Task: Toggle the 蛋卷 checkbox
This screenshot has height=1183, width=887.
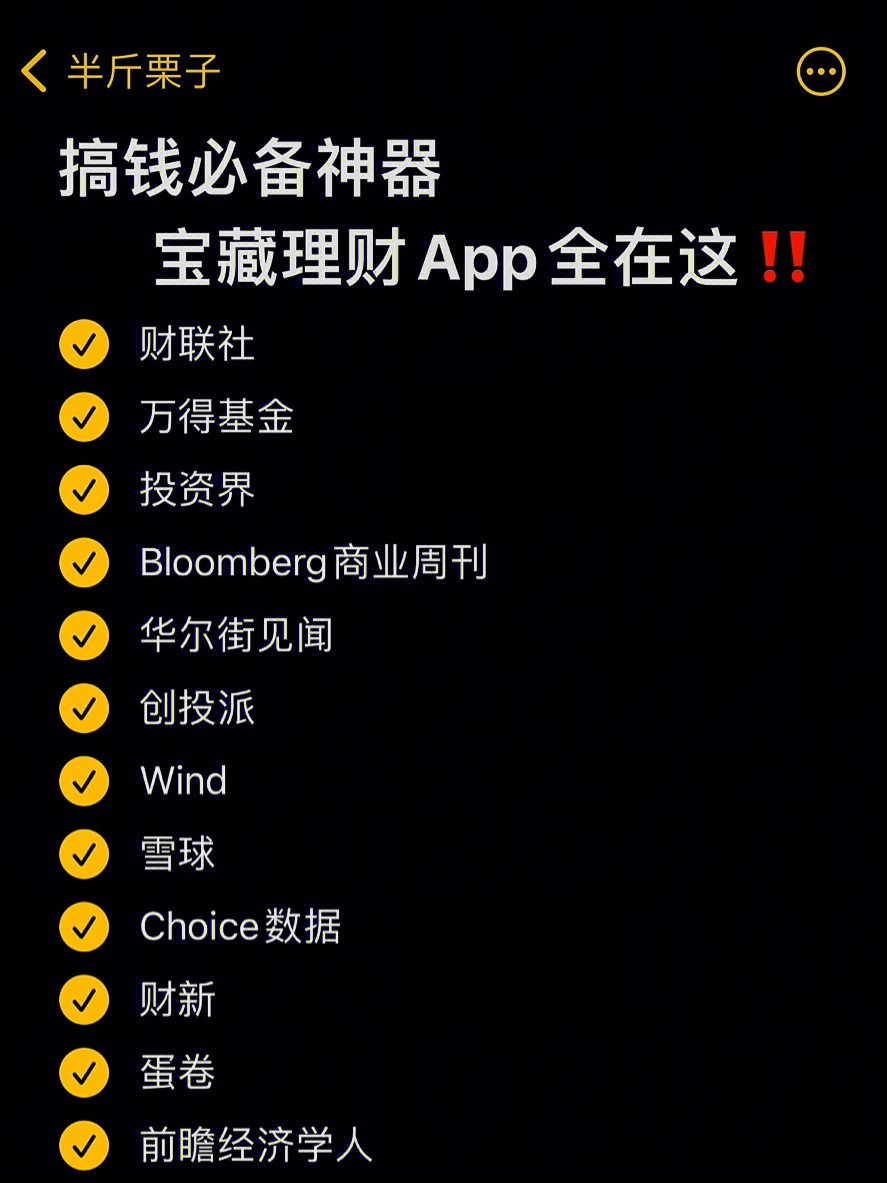Action: click(x=84, y=1073)
